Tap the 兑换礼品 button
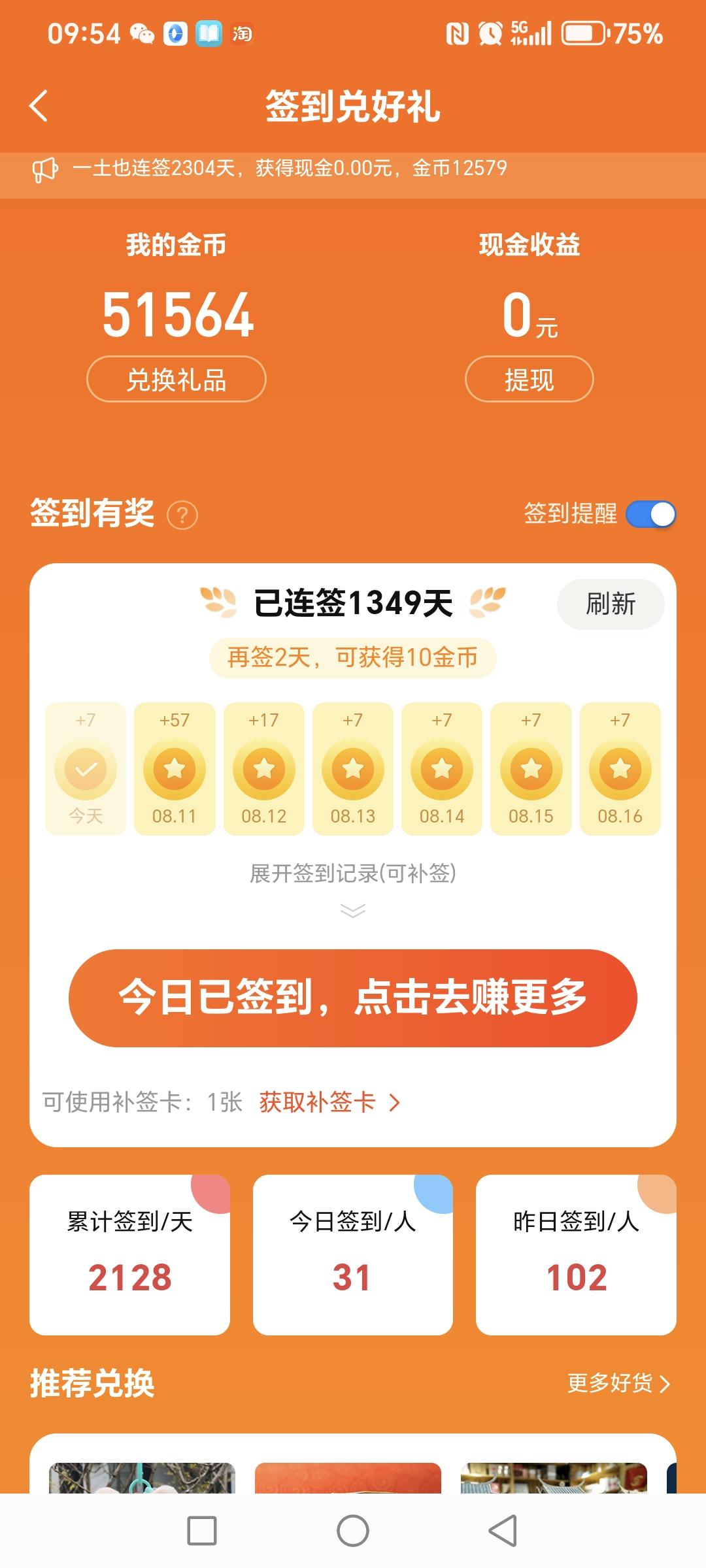The width and height of the screenshot is (706, 1568). (176, 379)
